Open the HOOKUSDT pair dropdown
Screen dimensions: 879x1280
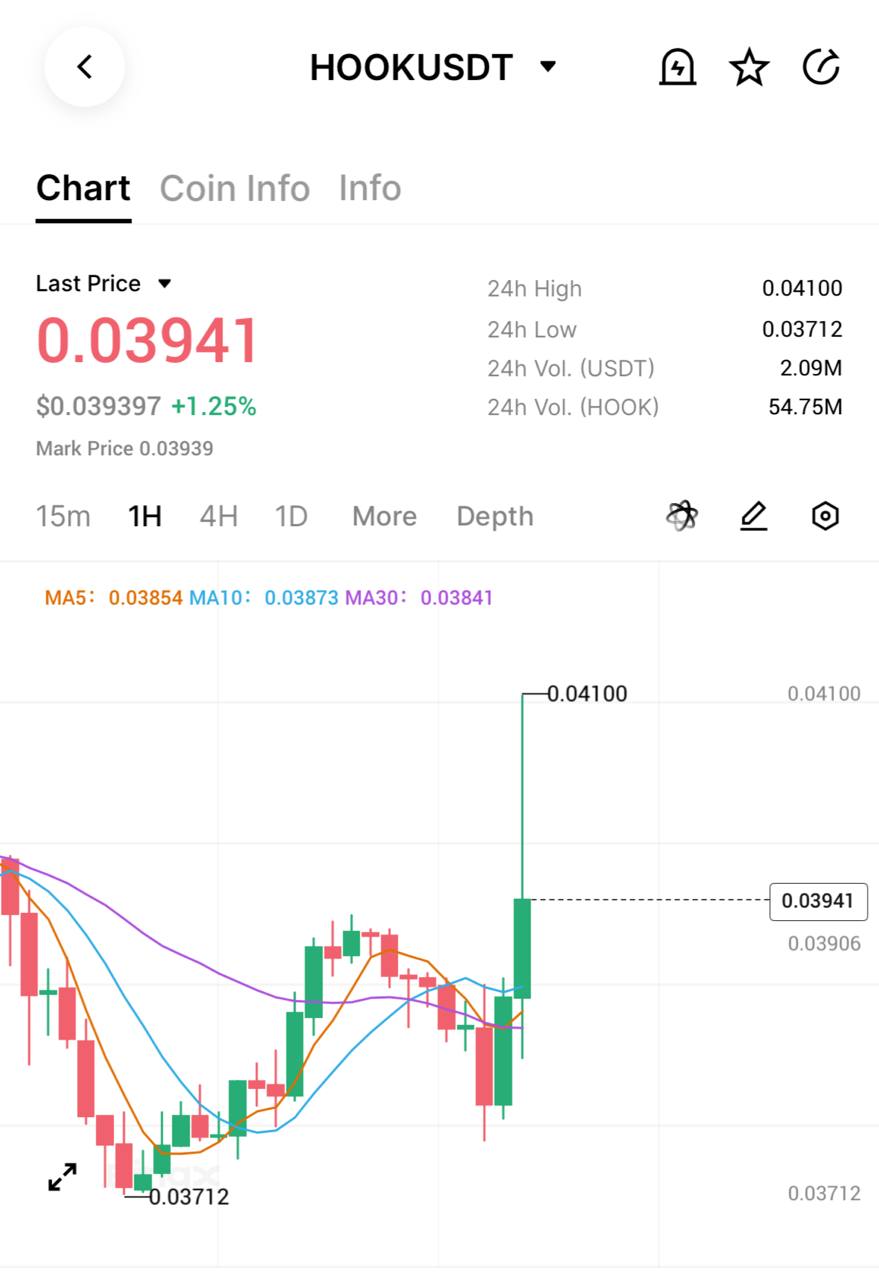coord(547,67)
